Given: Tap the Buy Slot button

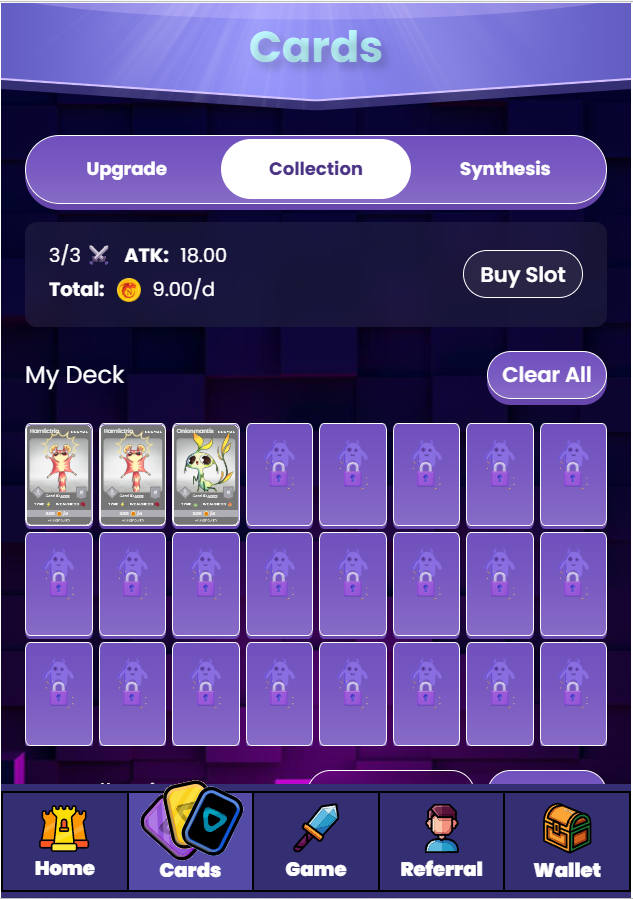Looking at the screenshot, I should [523, 274].
